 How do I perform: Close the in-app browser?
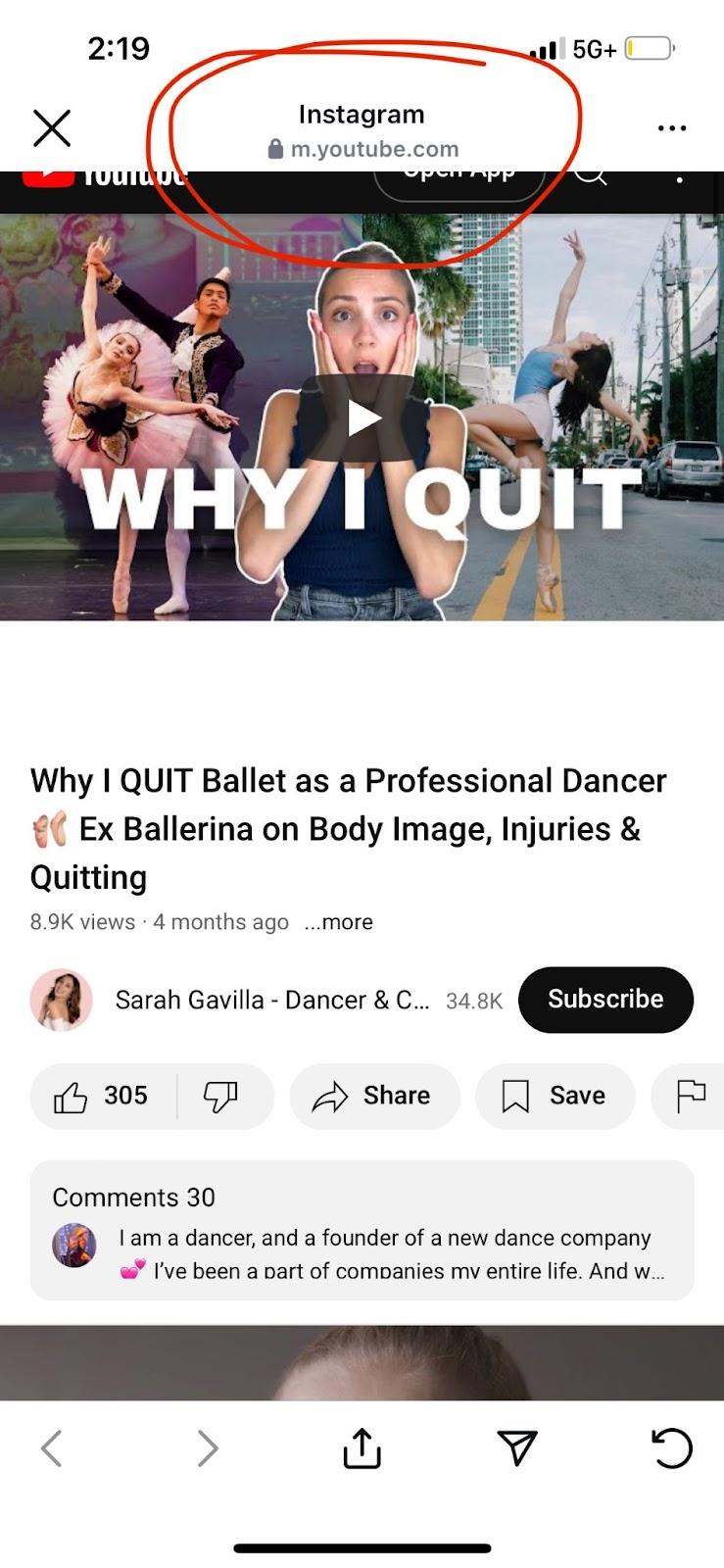coord(52,127)
